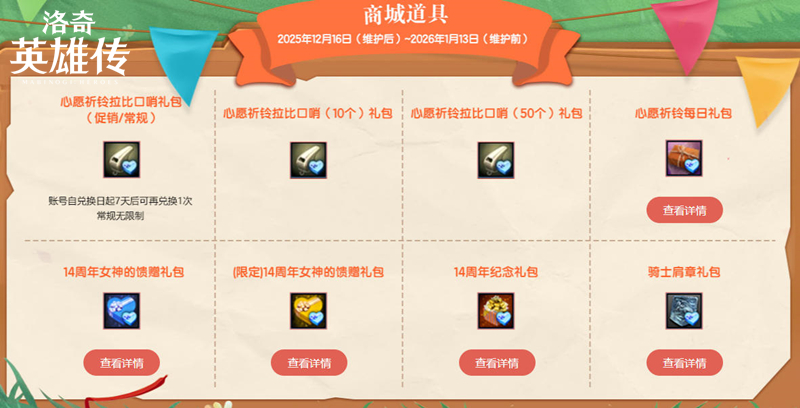
Task: Open 查看详情 for 14周年女神的馈赠礼包
Action: click(x=121, y=362)
